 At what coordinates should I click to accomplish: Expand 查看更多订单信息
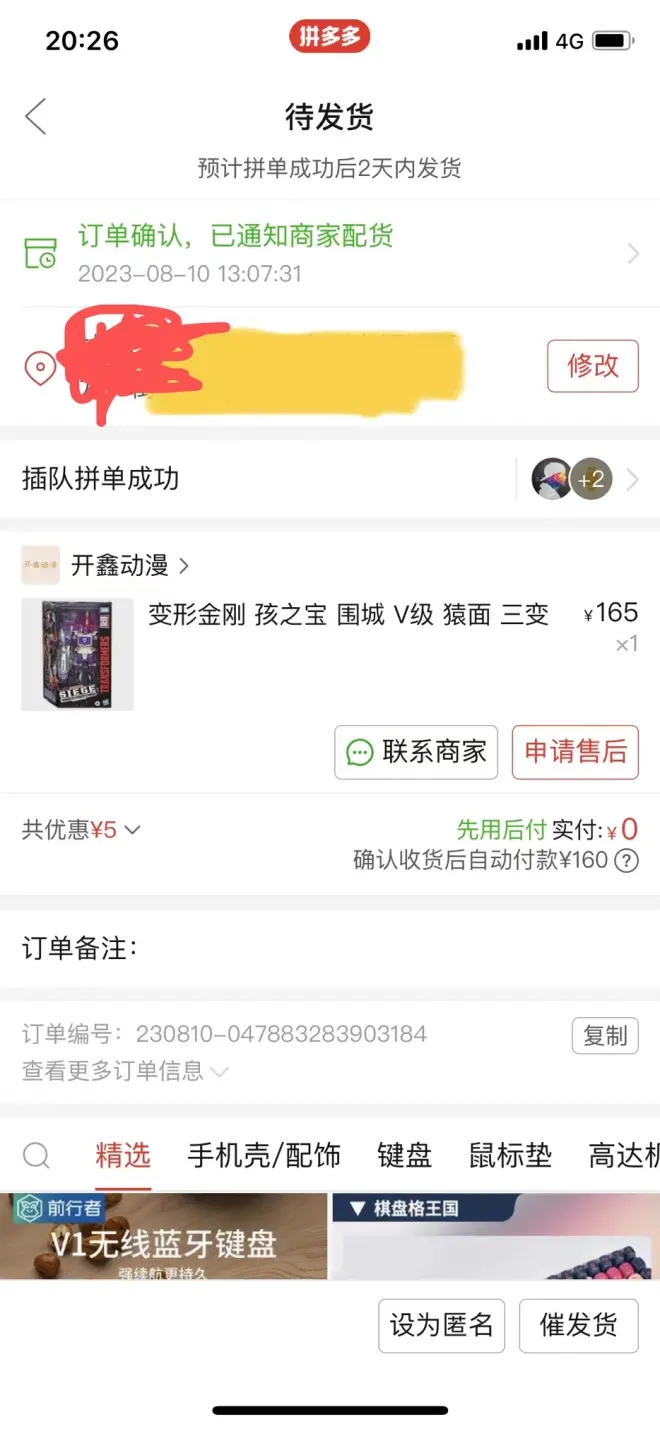pos(124,1071)
